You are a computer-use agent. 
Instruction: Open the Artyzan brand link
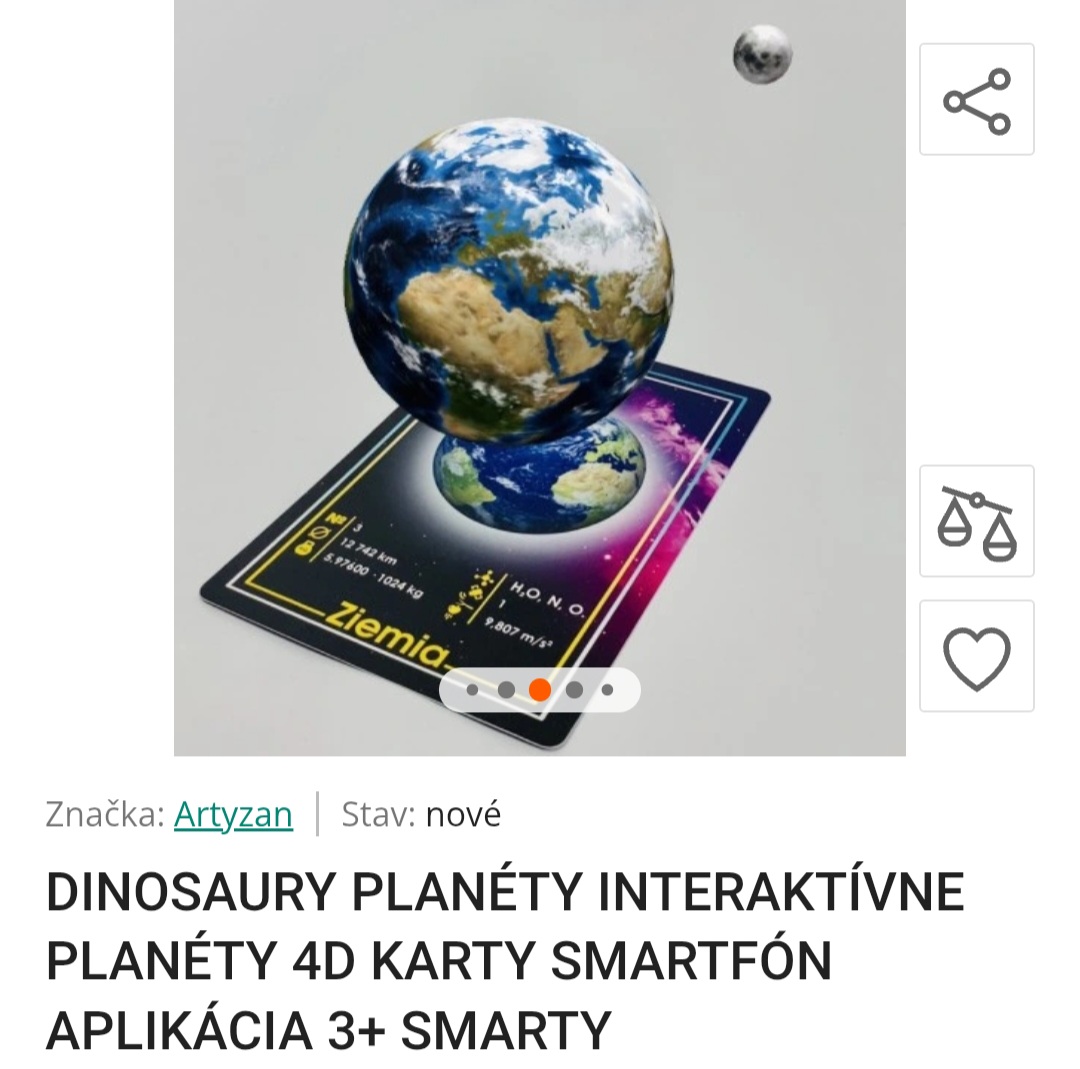pyautogui.click(x=233, y=814)
